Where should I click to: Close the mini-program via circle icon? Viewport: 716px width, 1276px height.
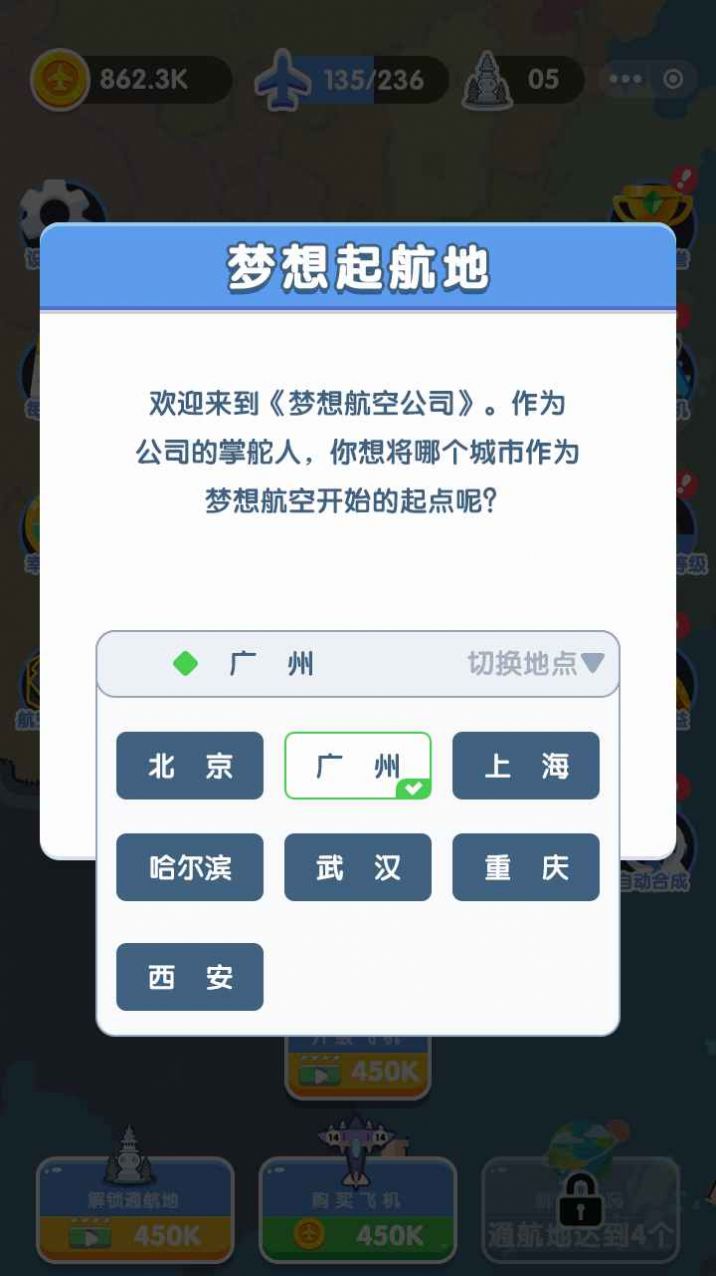tap(673, 80)
